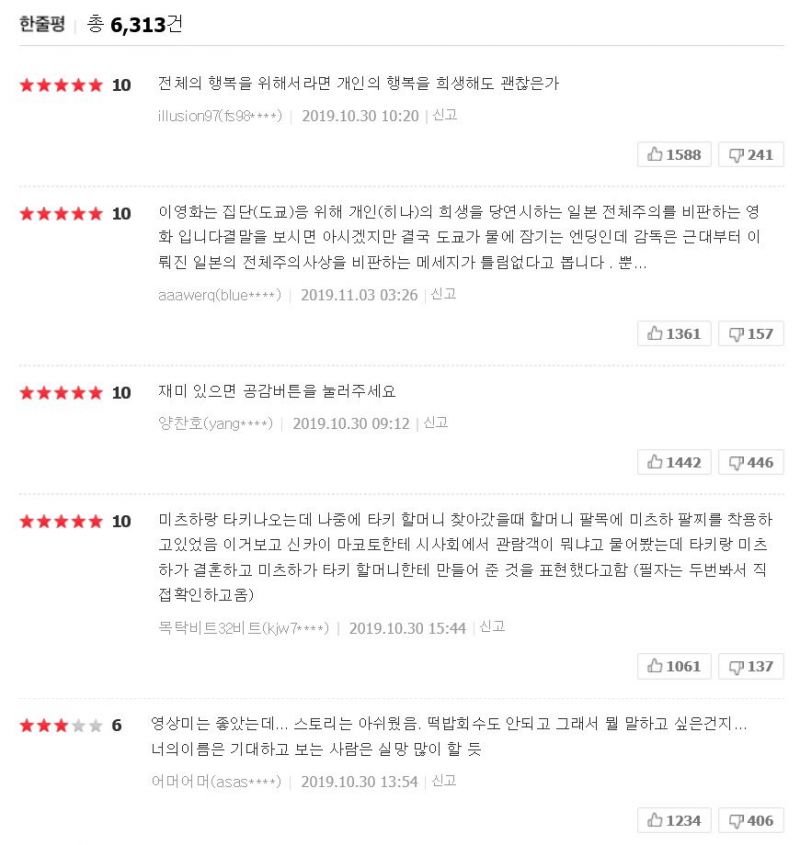The width and height of the screenshot is (800, 845).
Task: Report 어머어머's 6-point review
Action: coord(444,781)
